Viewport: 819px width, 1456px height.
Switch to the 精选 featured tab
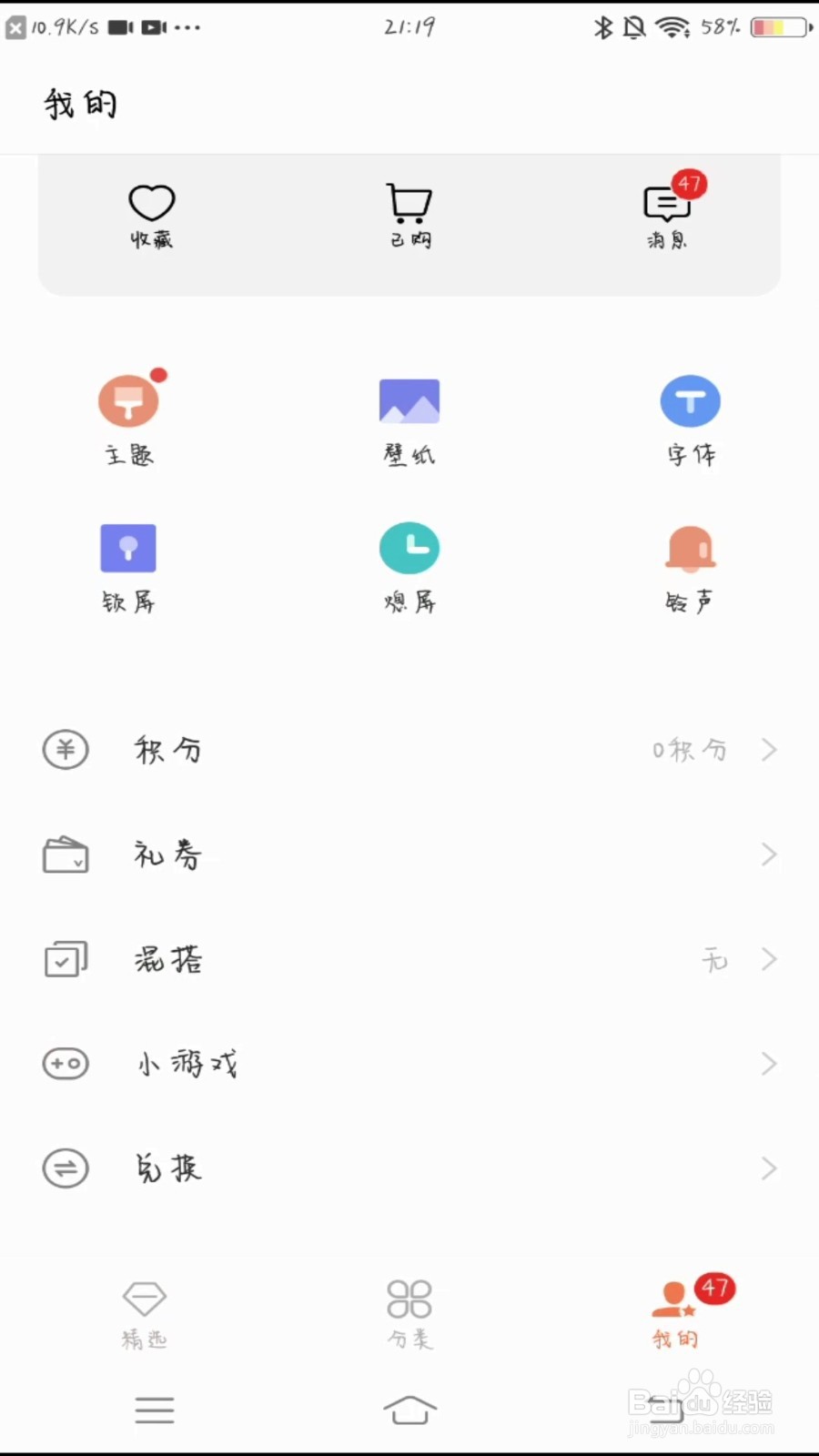coord(144,1314)
